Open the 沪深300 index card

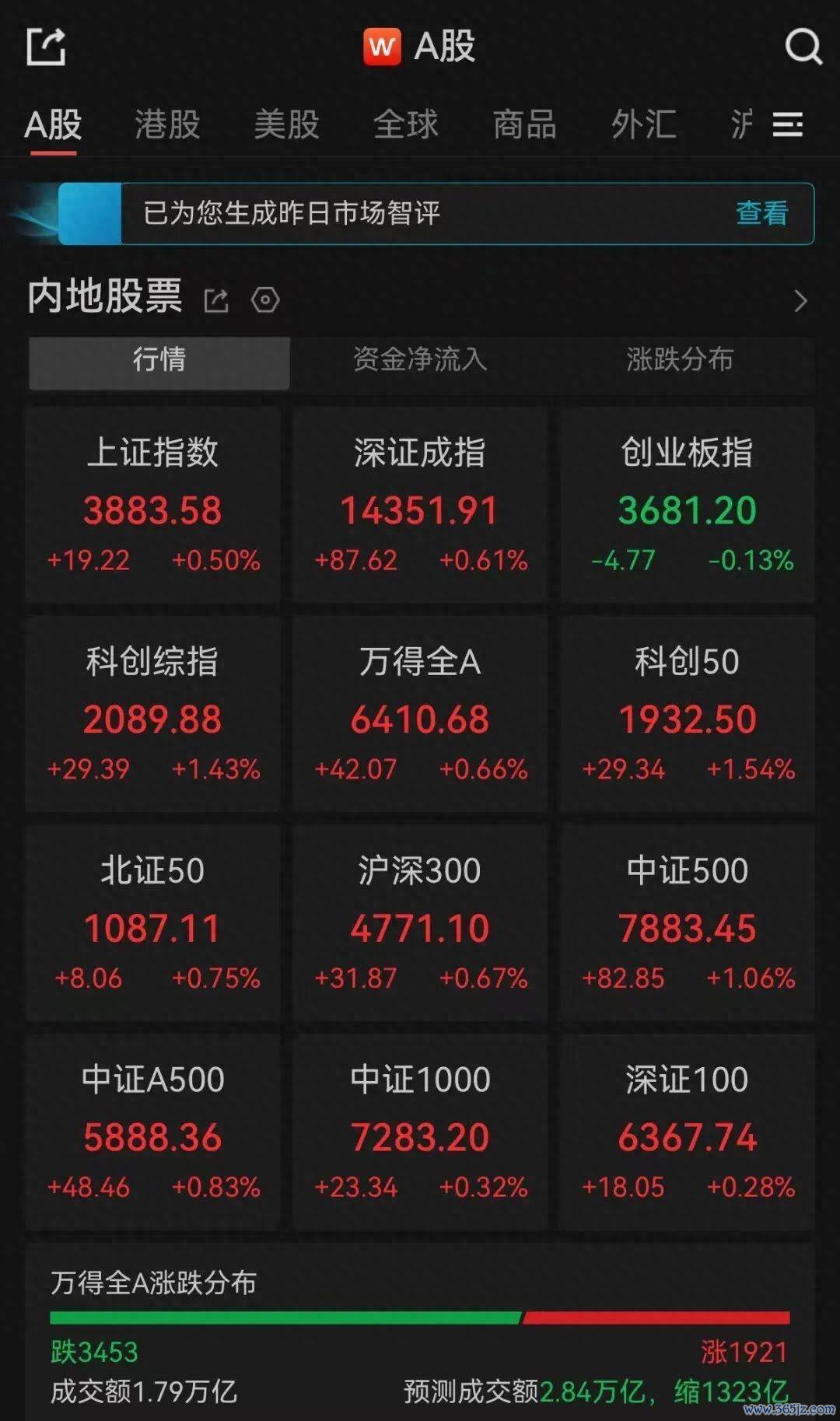(x=420, y=922)
